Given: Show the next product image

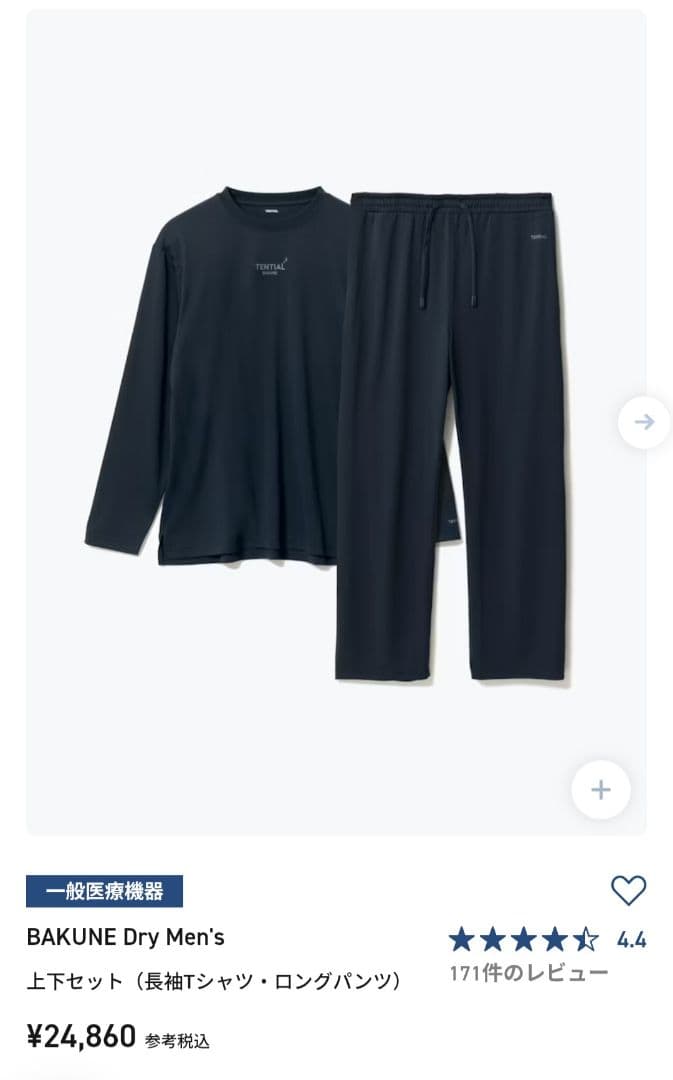Looking at the screenshot, I should pos(643,422).
